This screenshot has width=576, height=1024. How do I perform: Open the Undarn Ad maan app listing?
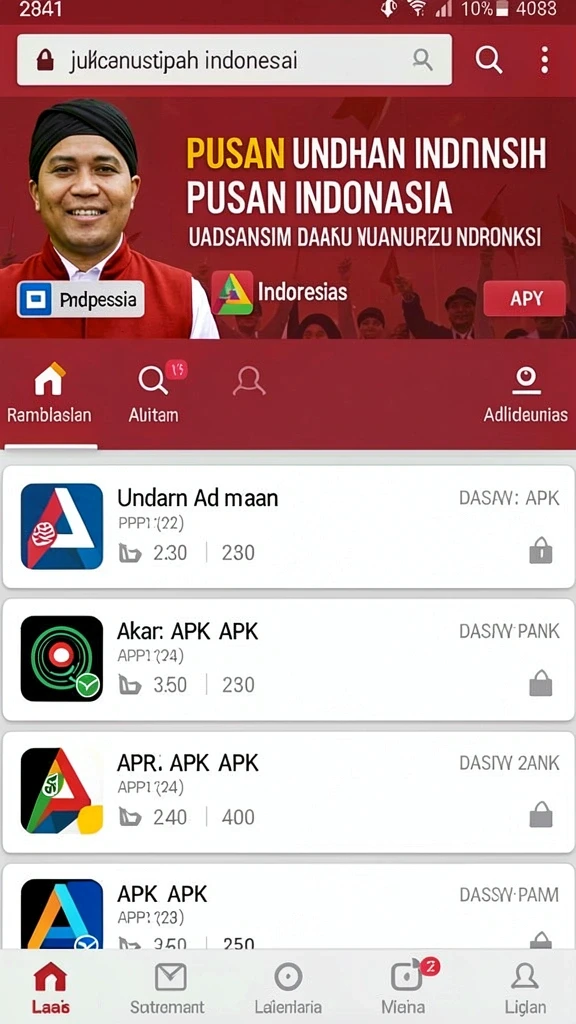click(x=288, y=526)
